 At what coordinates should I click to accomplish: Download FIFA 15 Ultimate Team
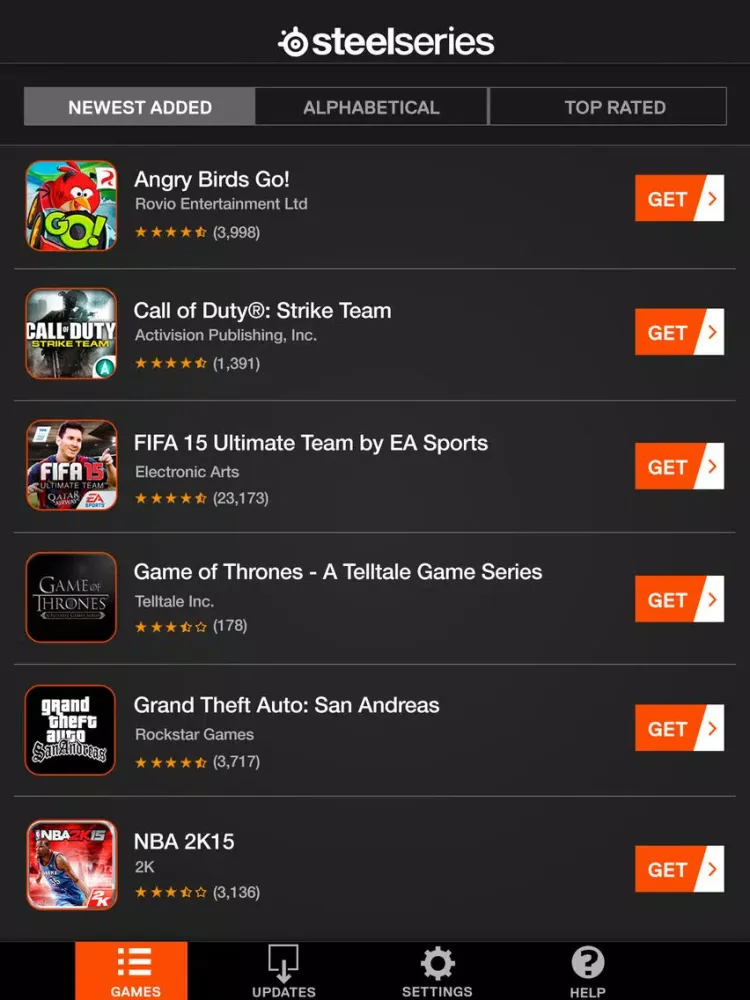click(679, 466)
